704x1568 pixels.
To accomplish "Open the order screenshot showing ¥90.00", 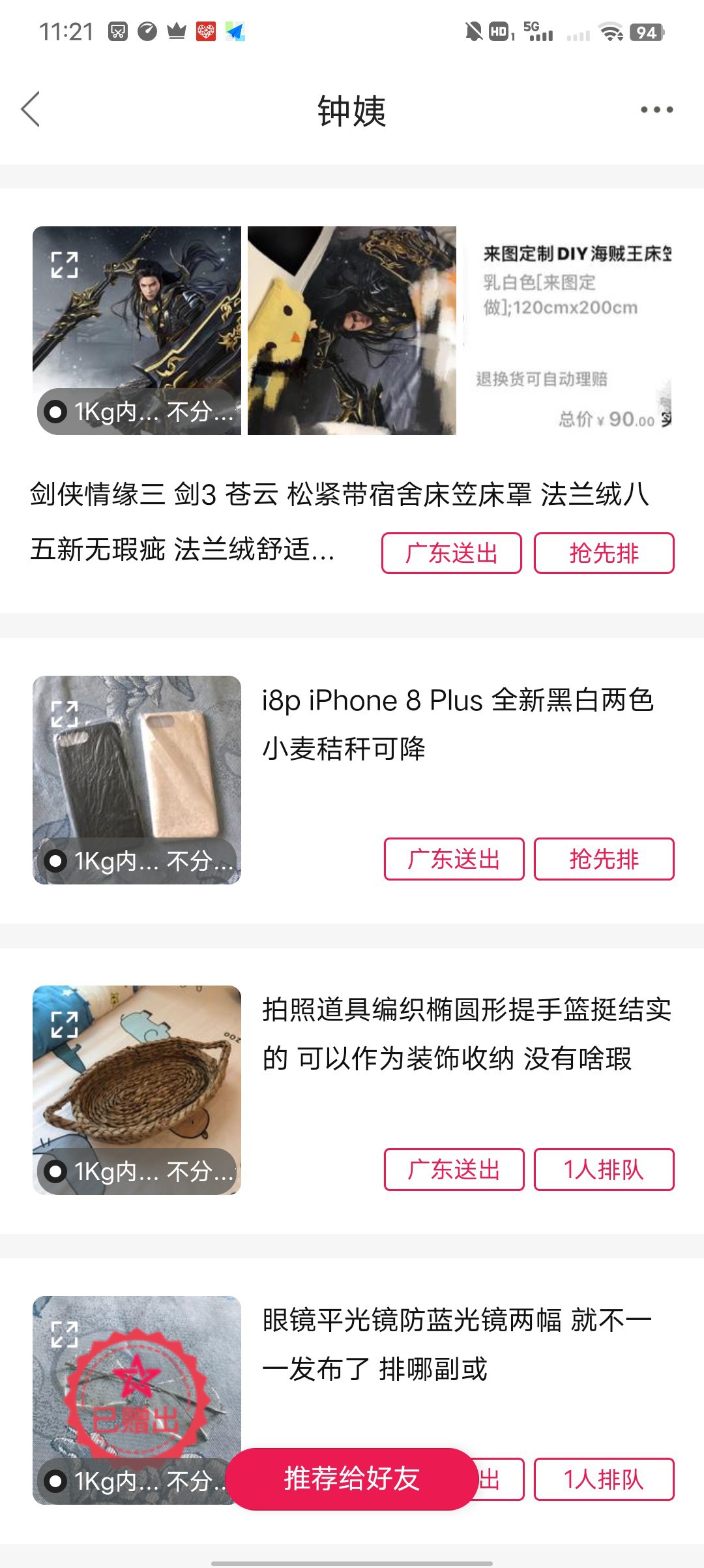I will point(567,330).
